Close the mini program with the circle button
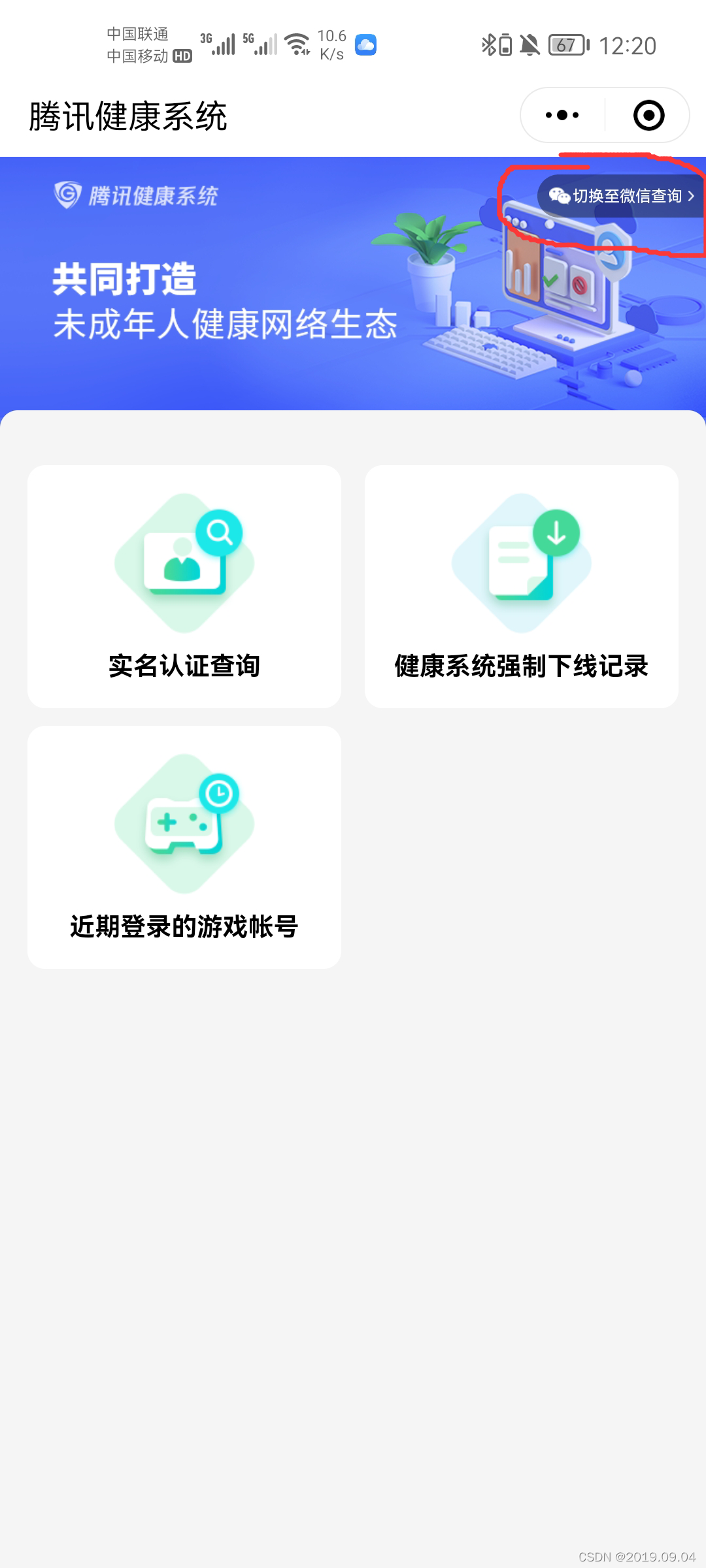Viewport: 706px width, 1568px height. tap(648, 116)
